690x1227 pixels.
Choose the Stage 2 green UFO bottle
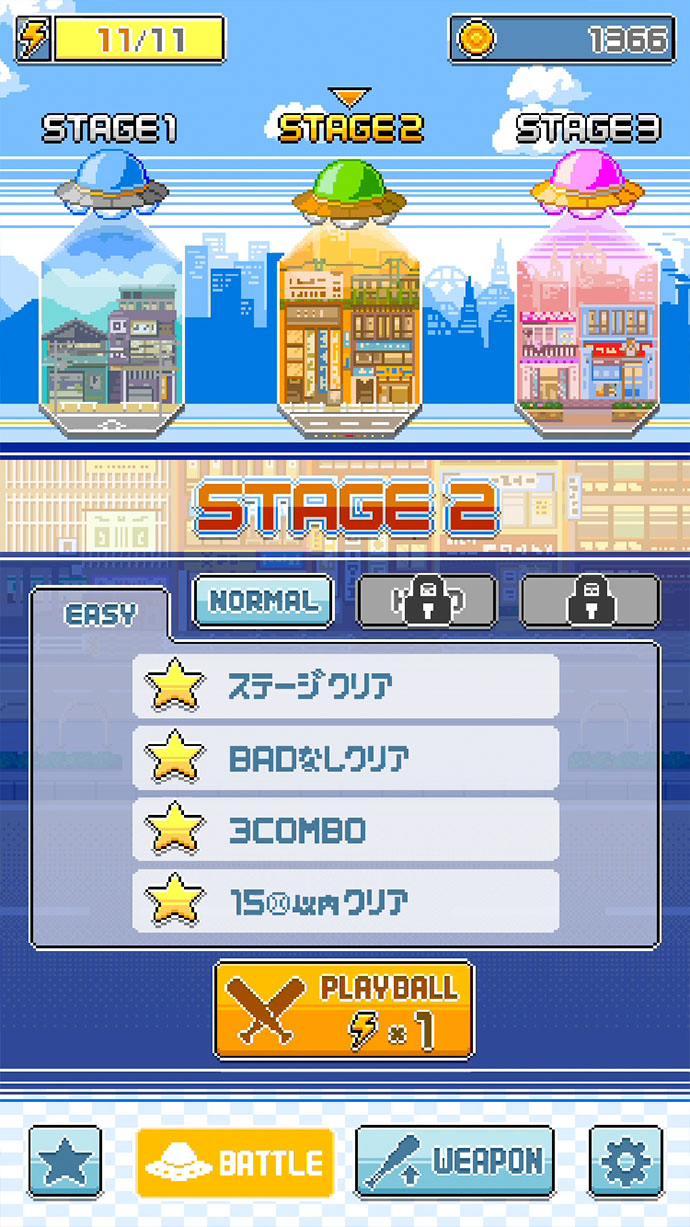[348, 320]
